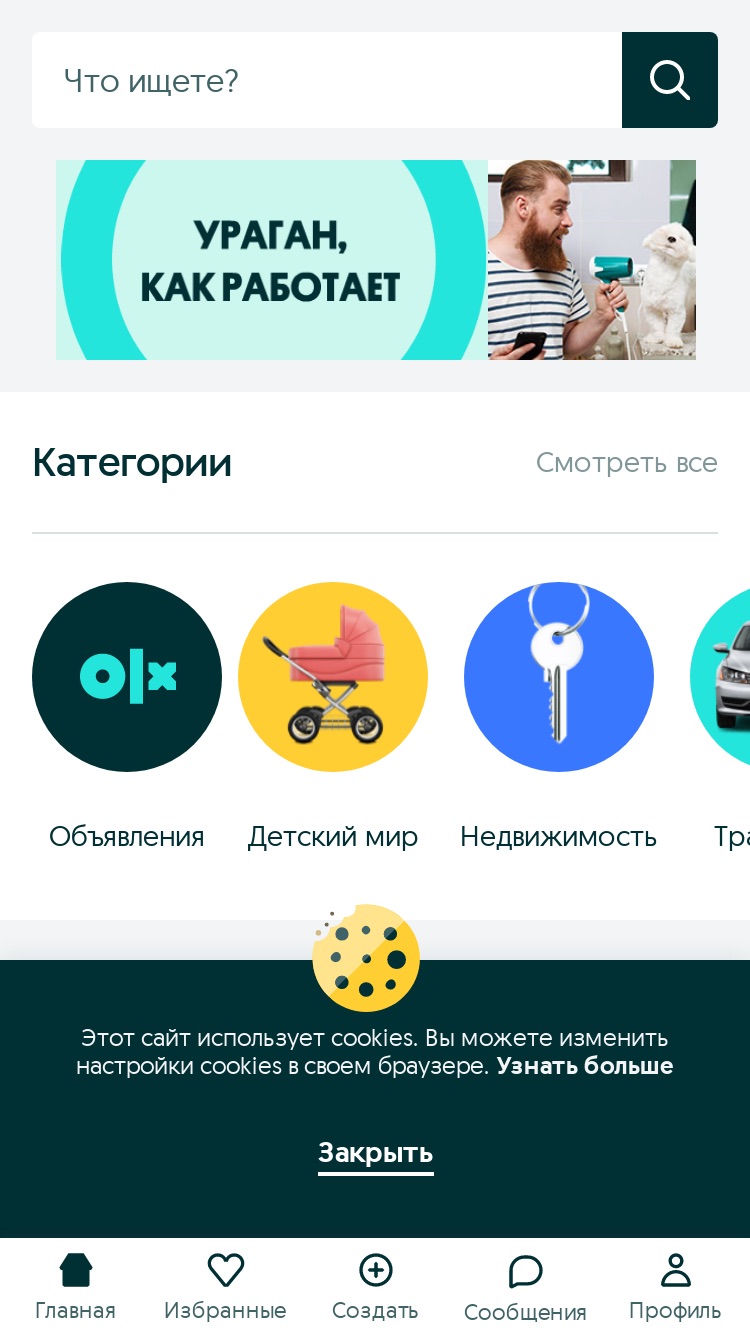Switch to the Профиль tab

(675, 1287)
